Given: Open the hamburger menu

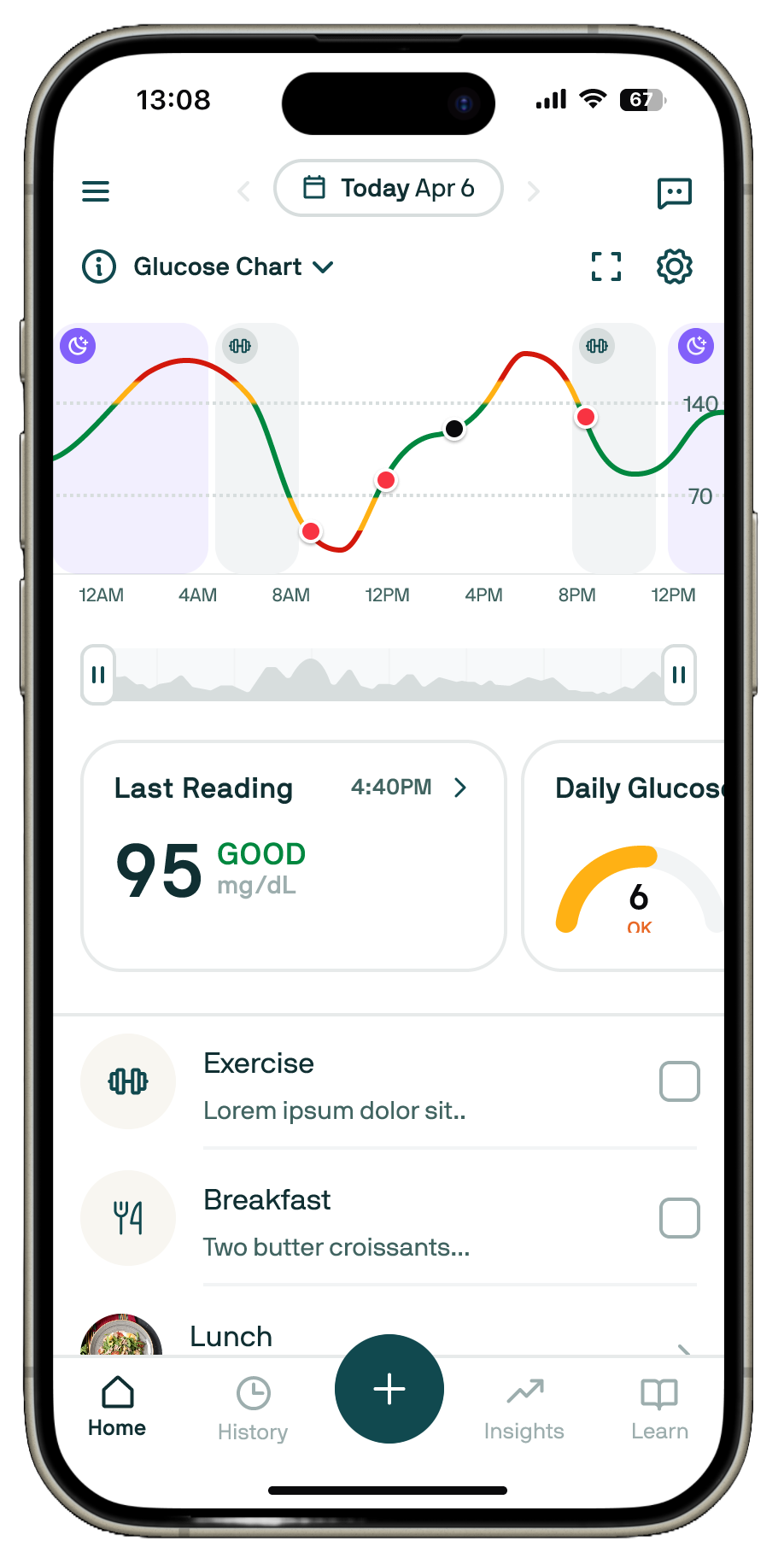Looking at the screenshot, I should tap(96, 190).
